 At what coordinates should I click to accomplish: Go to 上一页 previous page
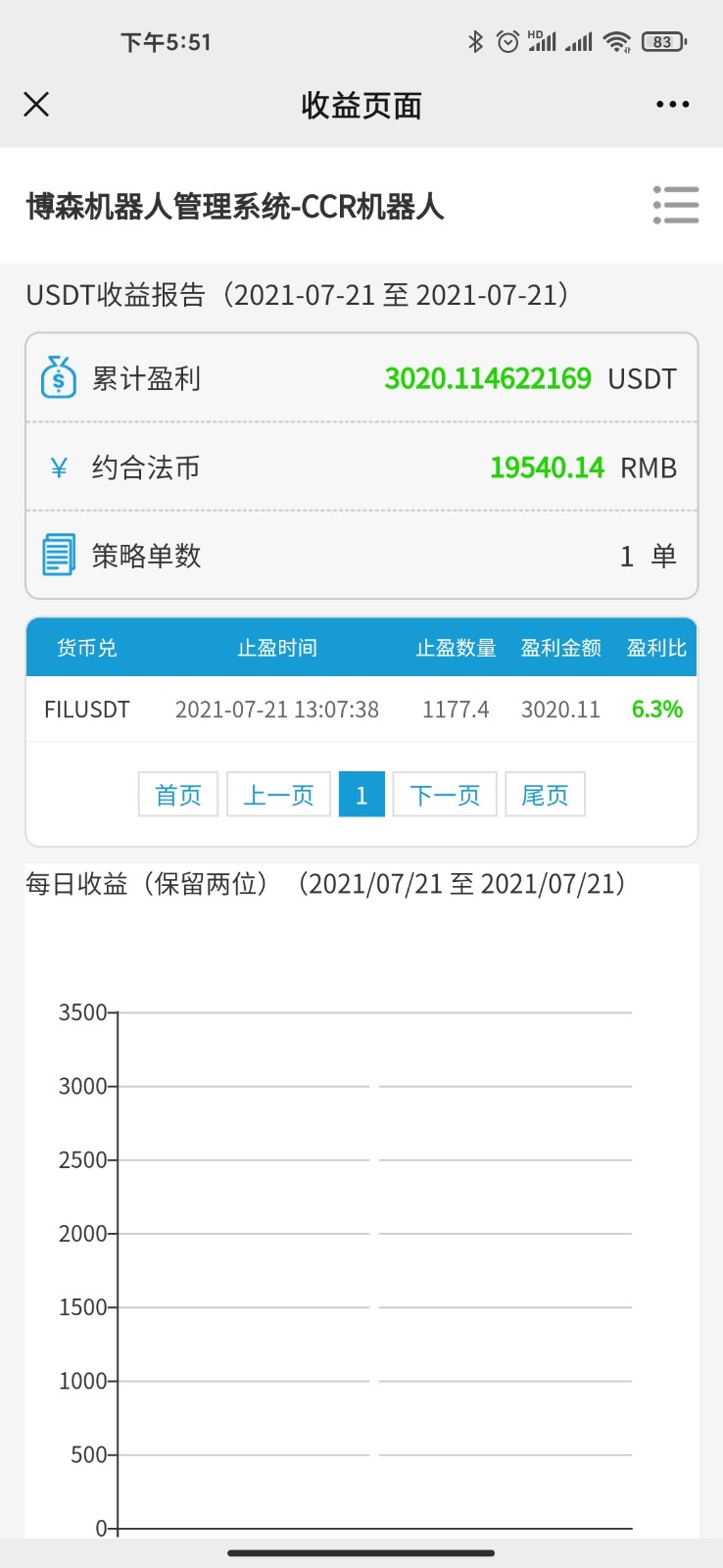click(278, 795)
